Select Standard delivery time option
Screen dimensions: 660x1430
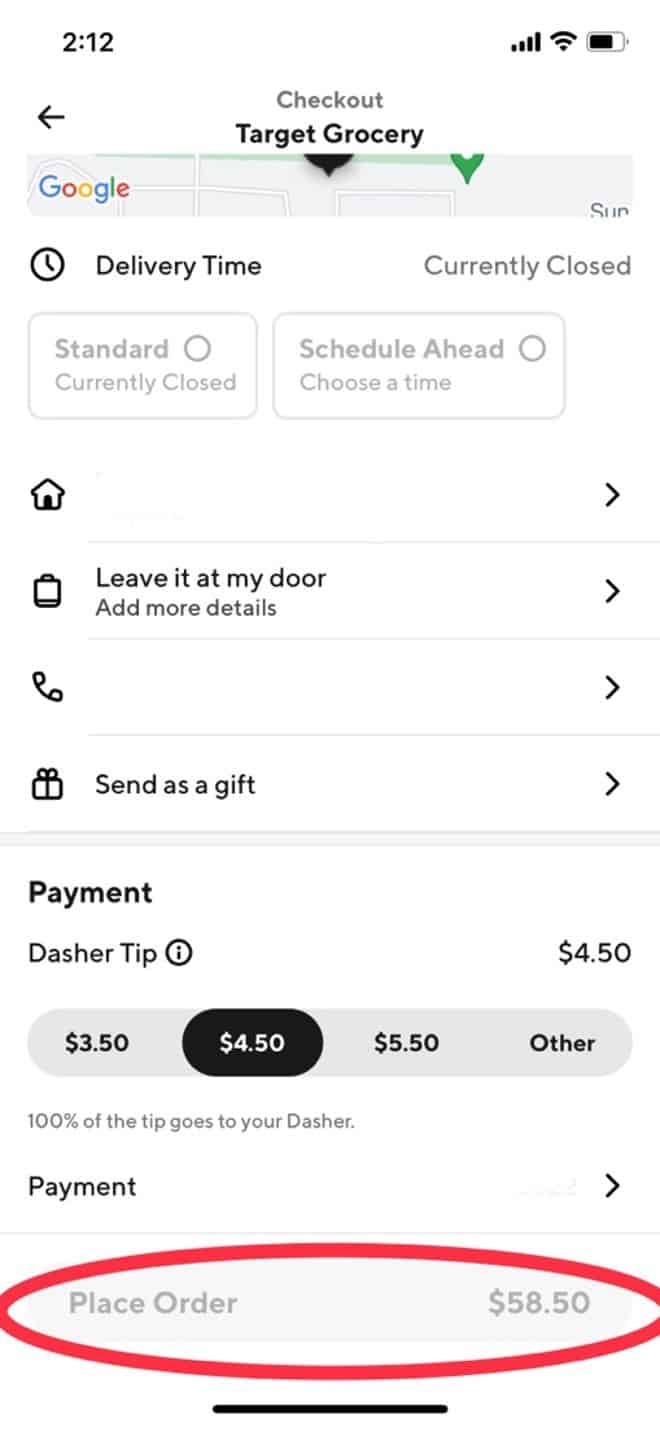143,365
